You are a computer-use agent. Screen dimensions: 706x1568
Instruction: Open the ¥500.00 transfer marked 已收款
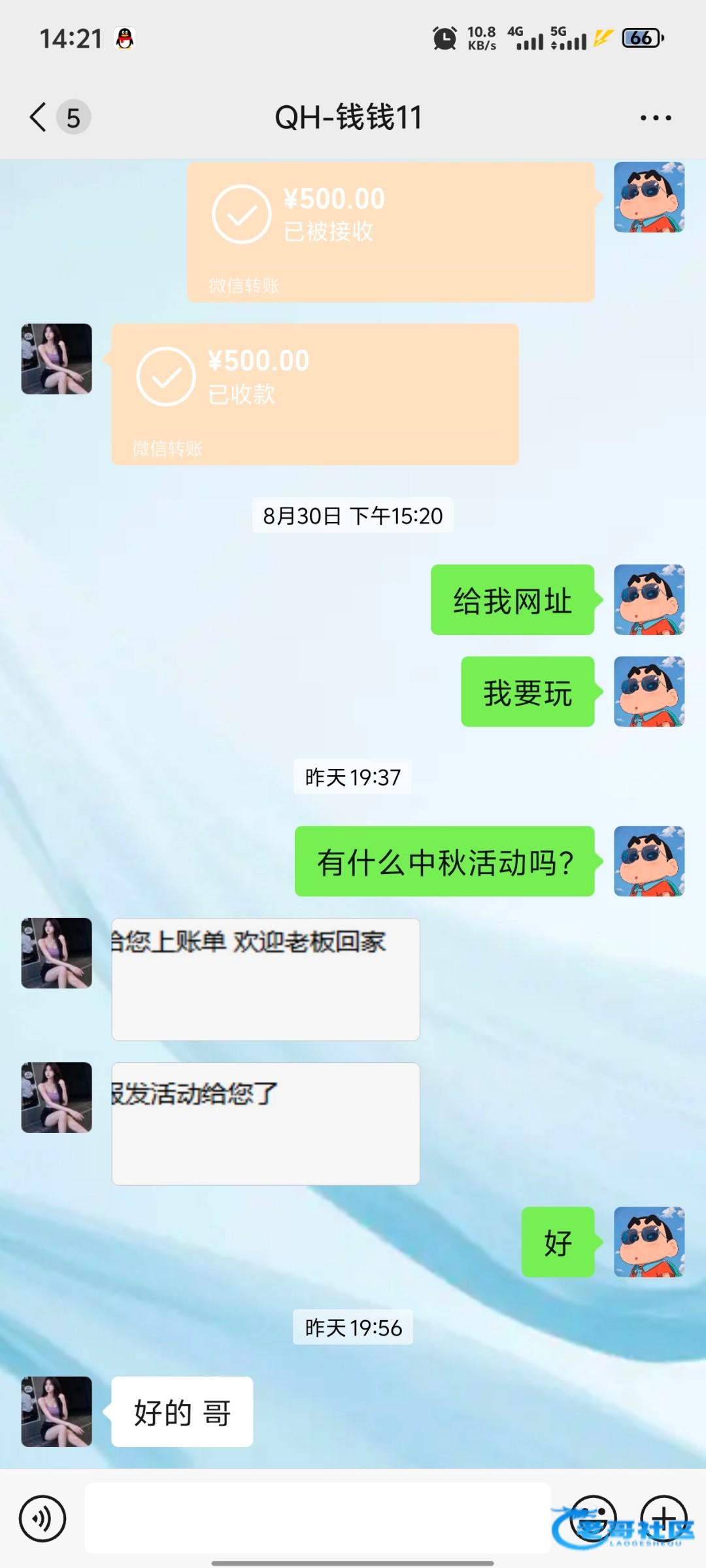pos(314,394)
